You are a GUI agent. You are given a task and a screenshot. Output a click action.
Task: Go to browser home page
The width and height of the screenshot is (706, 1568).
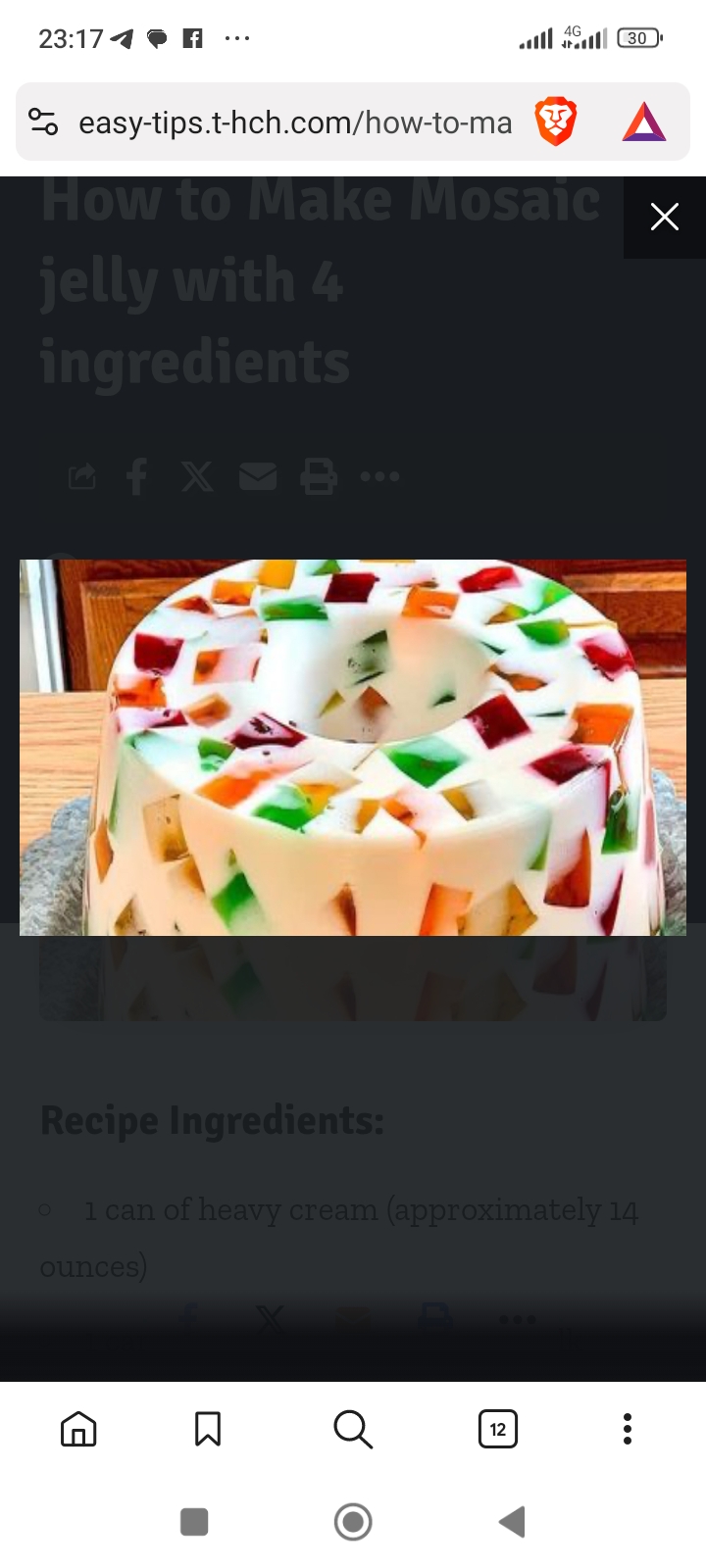click(78, 1429)
